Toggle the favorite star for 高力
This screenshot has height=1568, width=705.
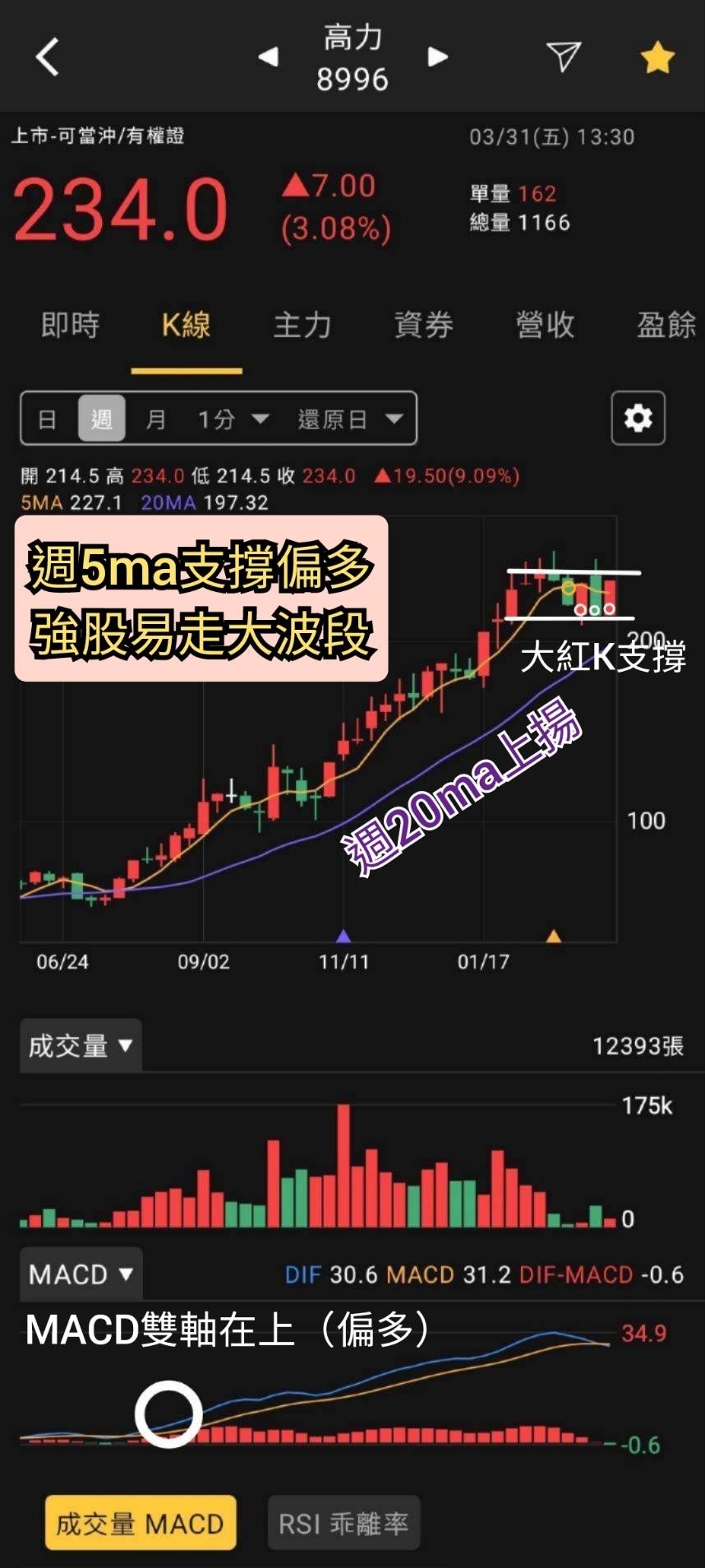click(x=657, y=58)
